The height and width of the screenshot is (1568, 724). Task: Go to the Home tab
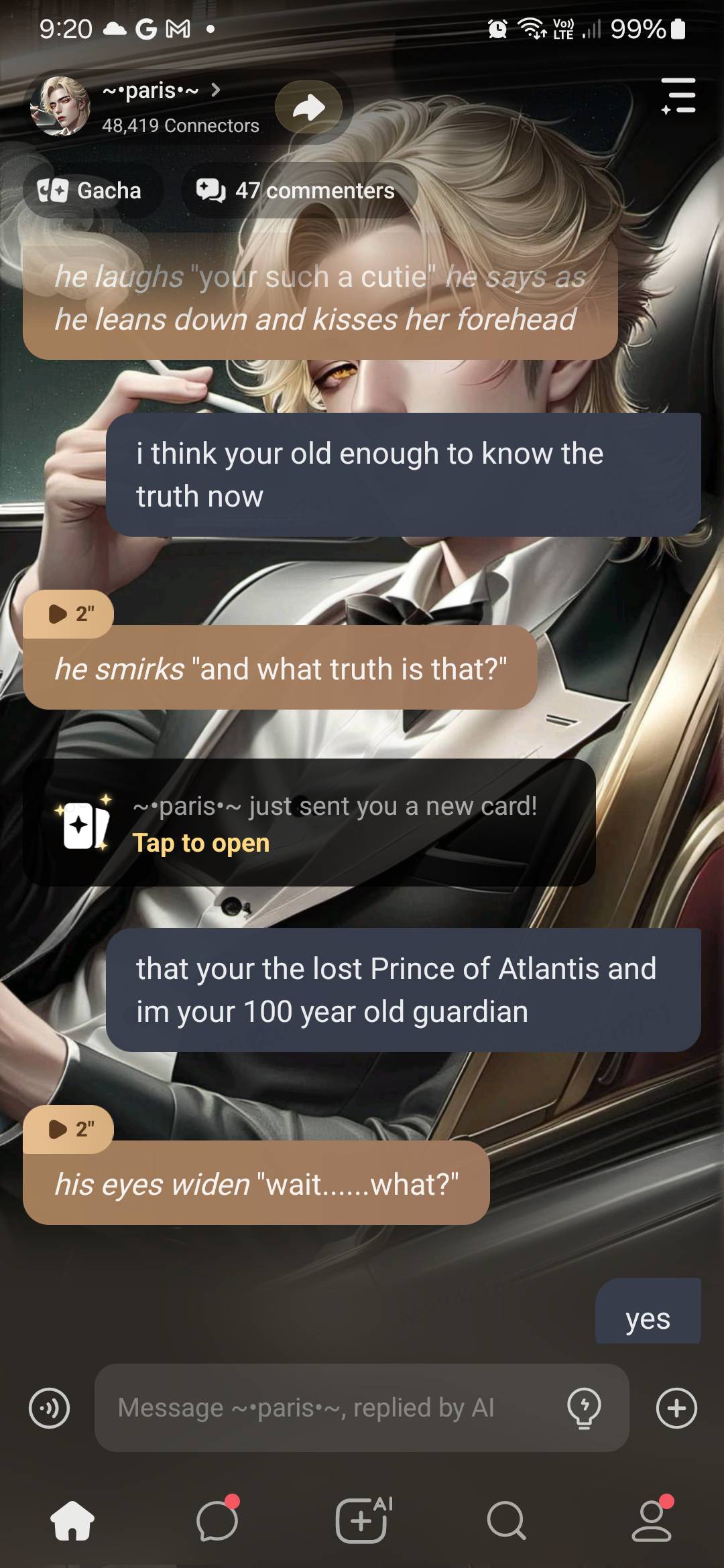72,1521
